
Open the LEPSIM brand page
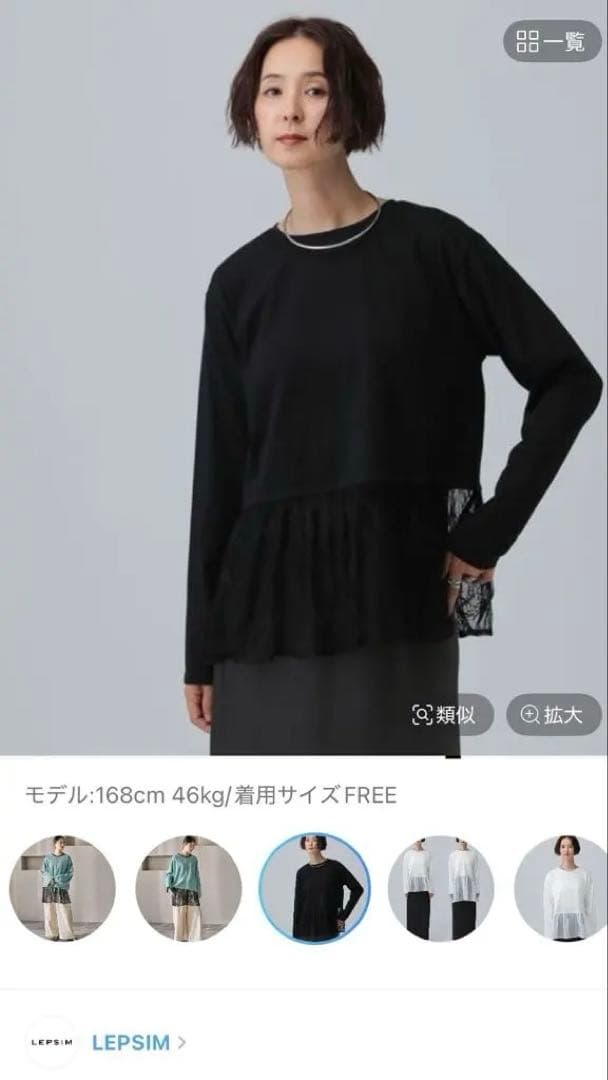click(x=138, y=1042)
